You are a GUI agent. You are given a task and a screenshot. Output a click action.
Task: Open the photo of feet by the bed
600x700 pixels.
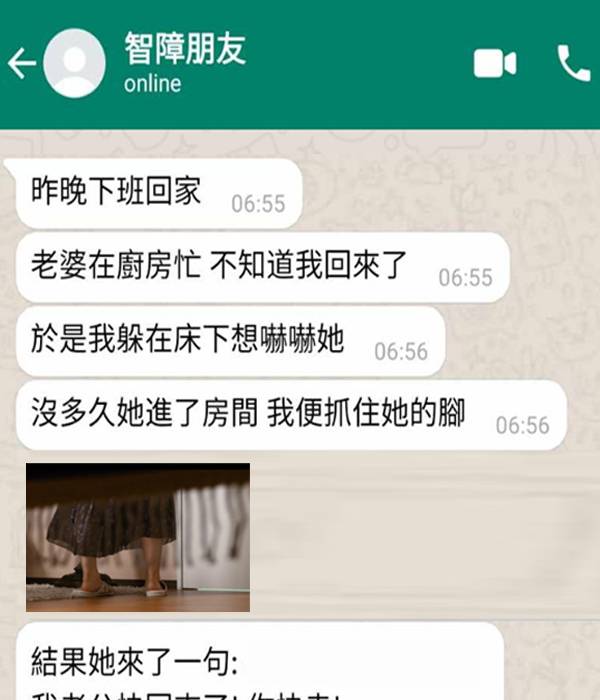coord(138,537)
